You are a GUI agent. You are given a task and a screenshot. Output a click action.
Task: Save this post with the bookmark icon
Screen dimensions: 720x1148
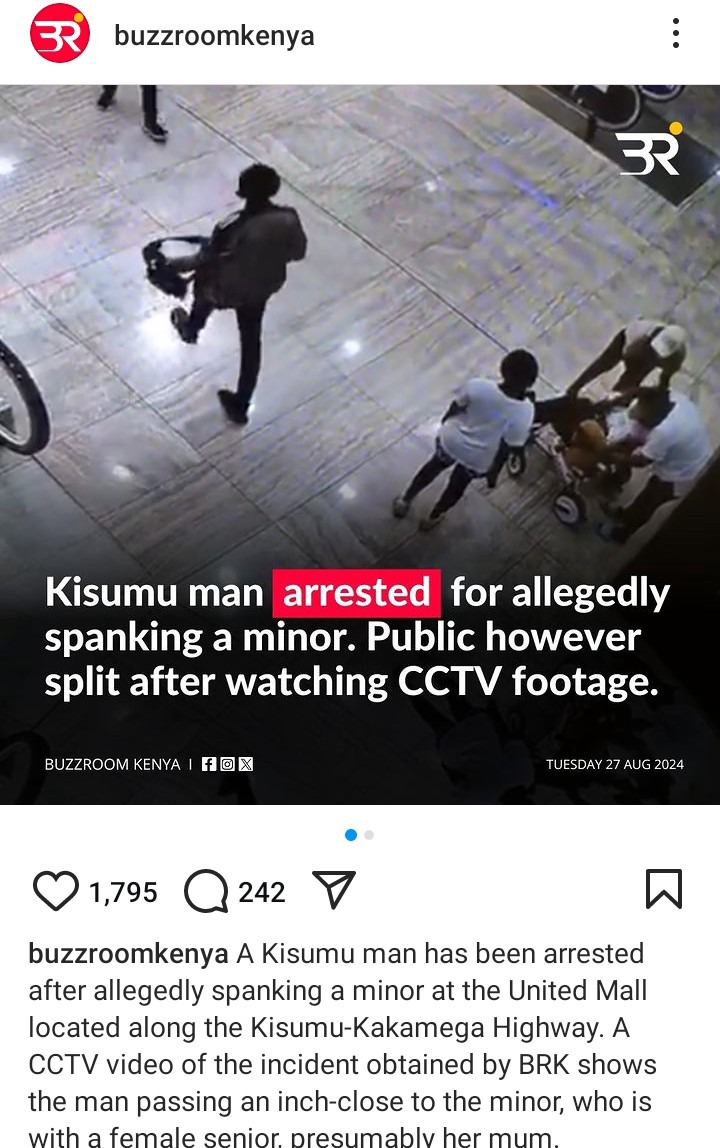click(664, 889)
